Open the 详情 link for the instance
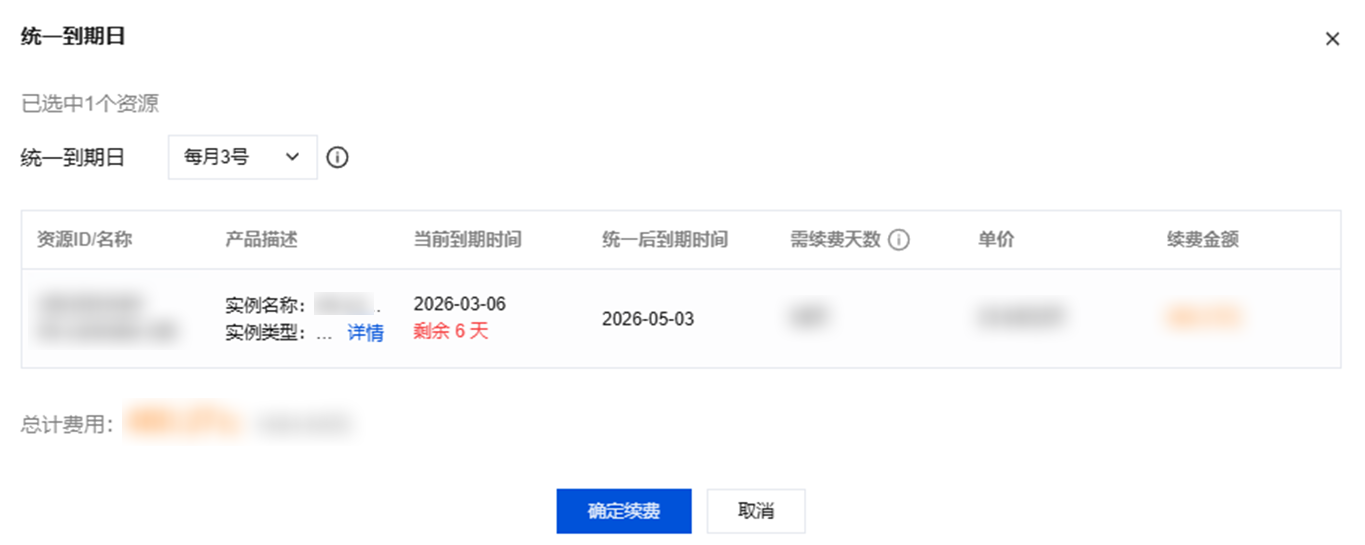 pyautogui.click(x=365, y=333)
